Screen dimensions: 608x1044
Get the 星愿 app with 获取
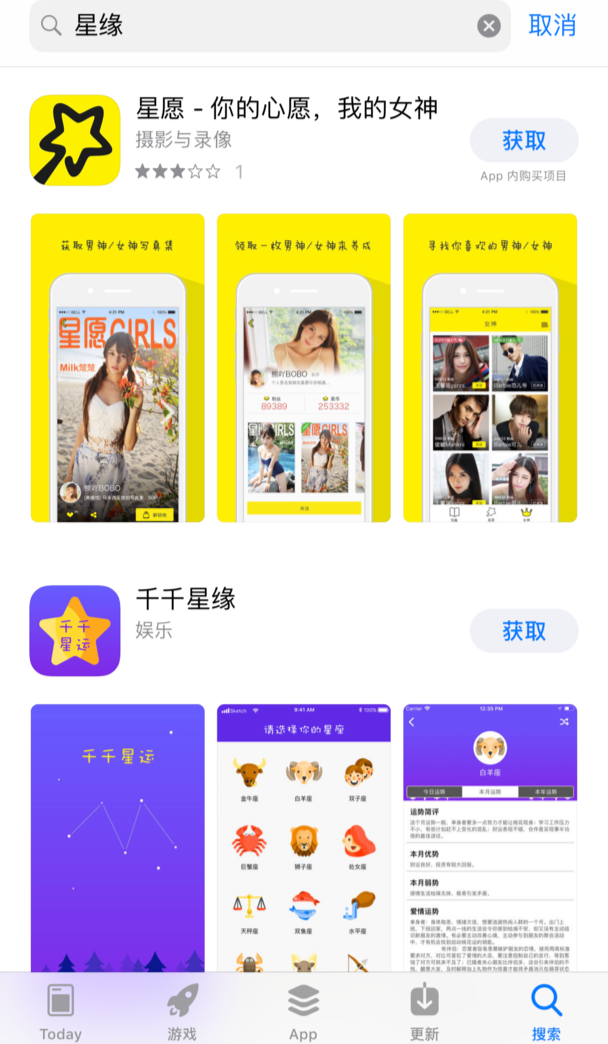click(x=524, y=140)
